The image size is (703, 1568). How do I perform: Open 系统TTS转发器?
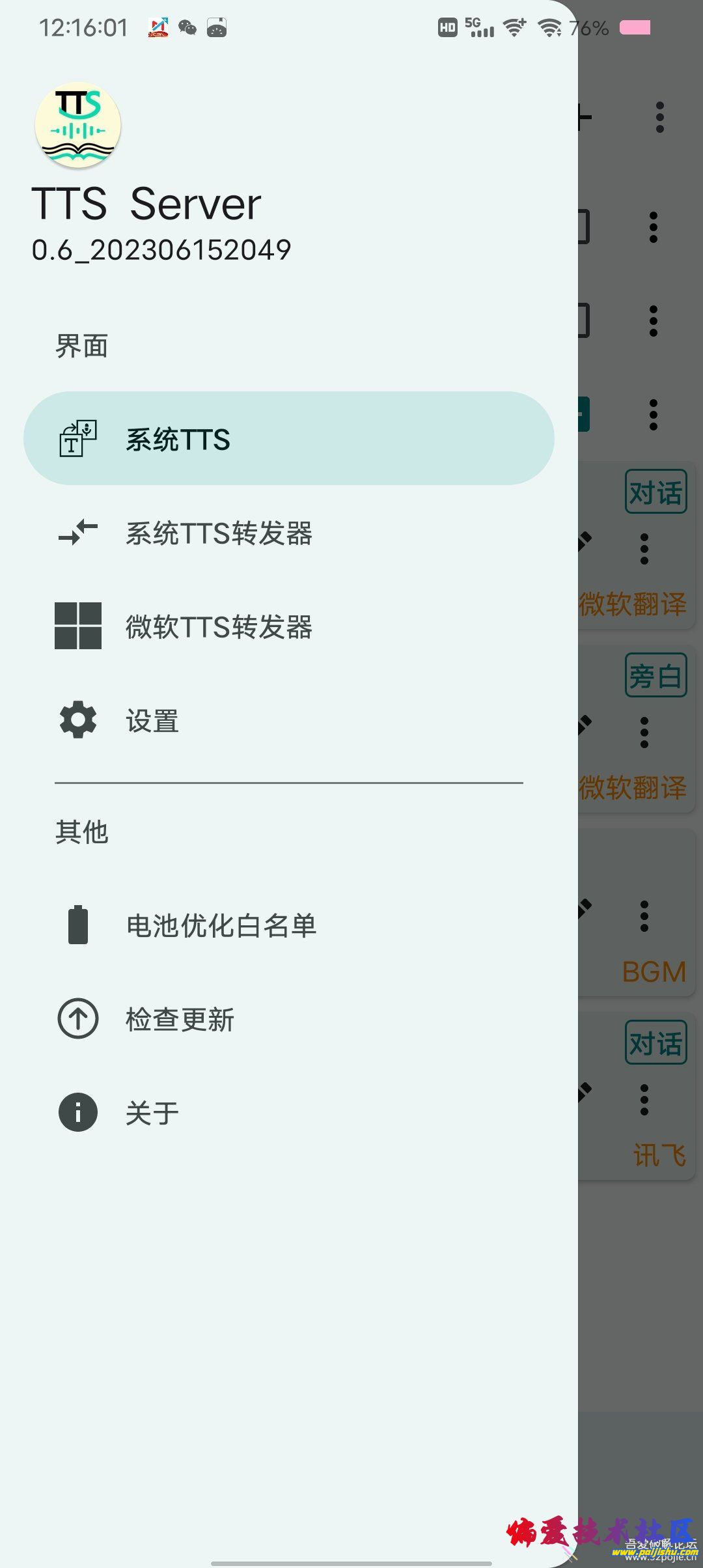pyautogui.click(x=288, y=533)
